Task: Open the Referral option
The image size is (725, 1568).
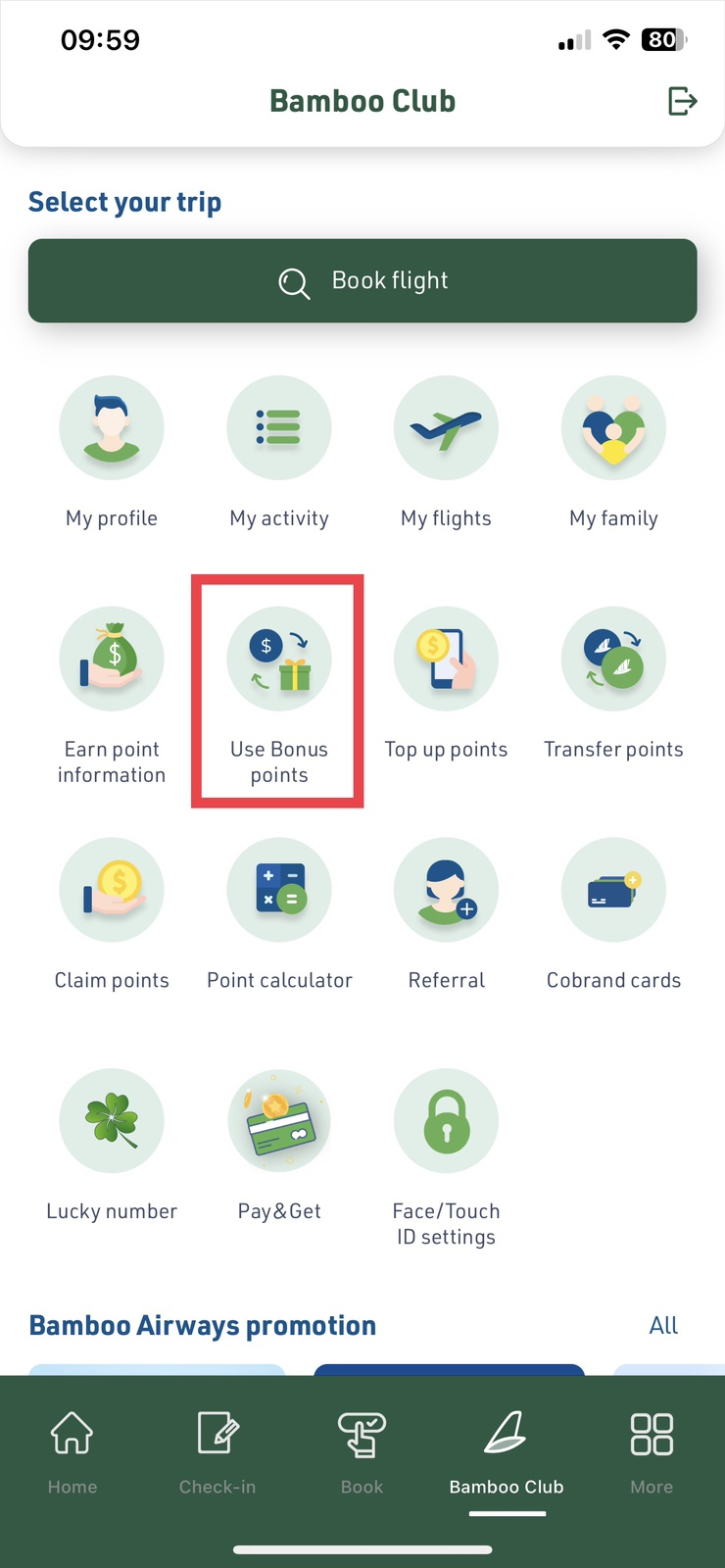Action: pyautogui.click(x=447, y=890)
